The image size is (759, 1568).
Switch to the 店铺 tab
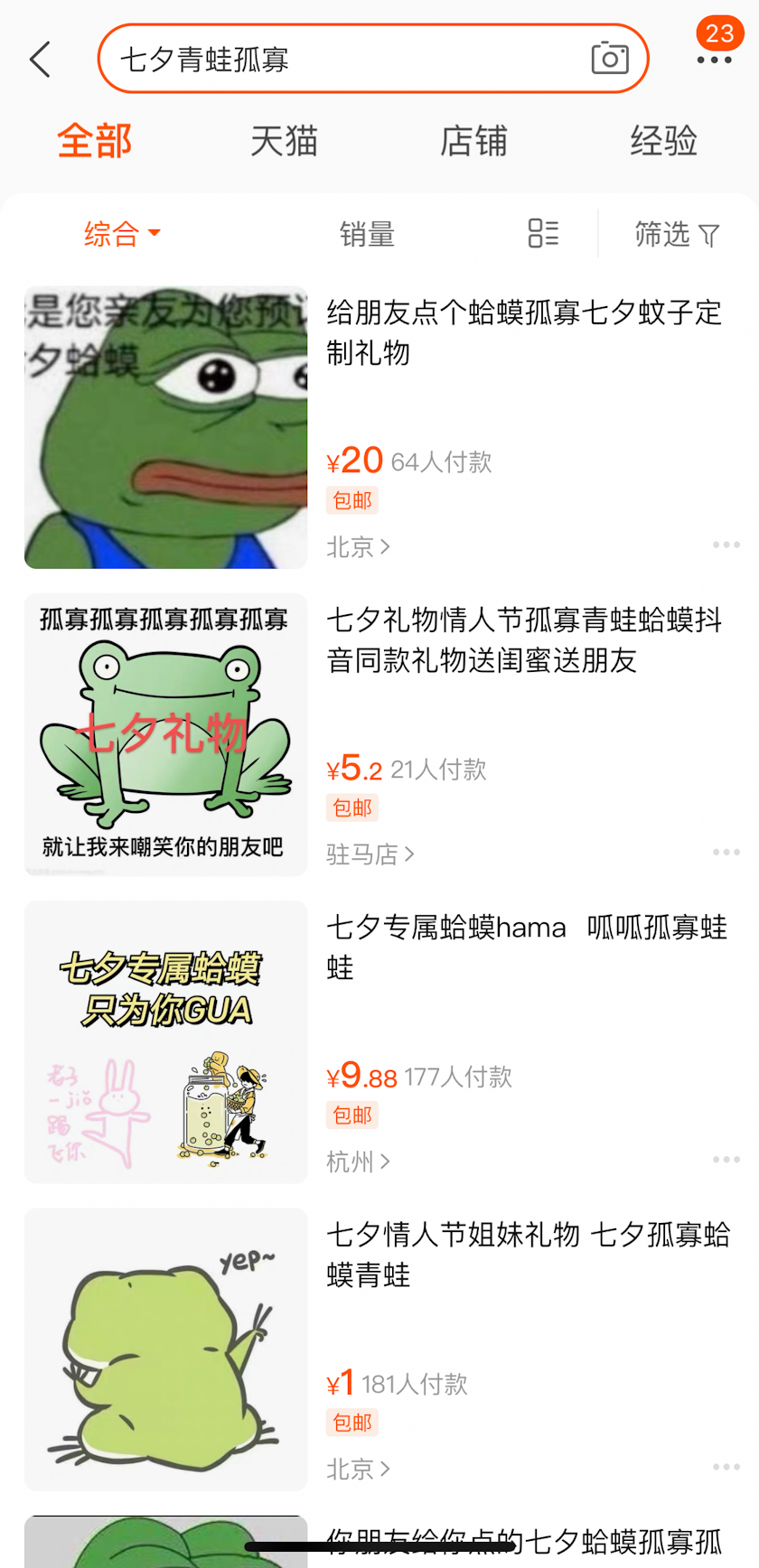(473, 142)
